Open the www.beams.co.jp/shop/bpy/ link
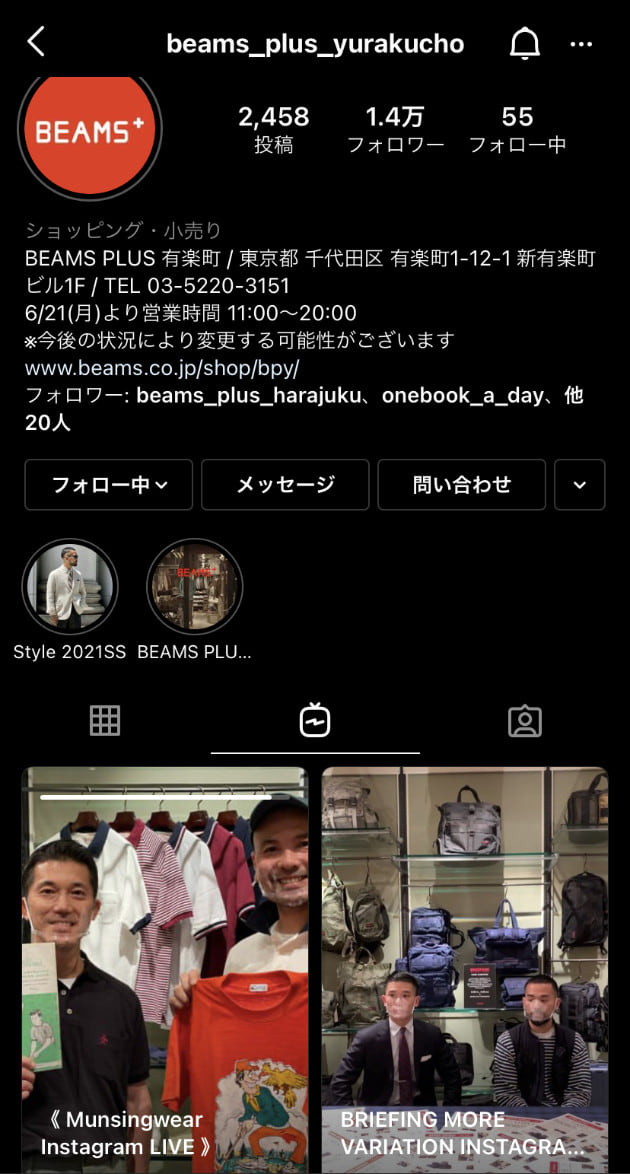 click(162, 368)
